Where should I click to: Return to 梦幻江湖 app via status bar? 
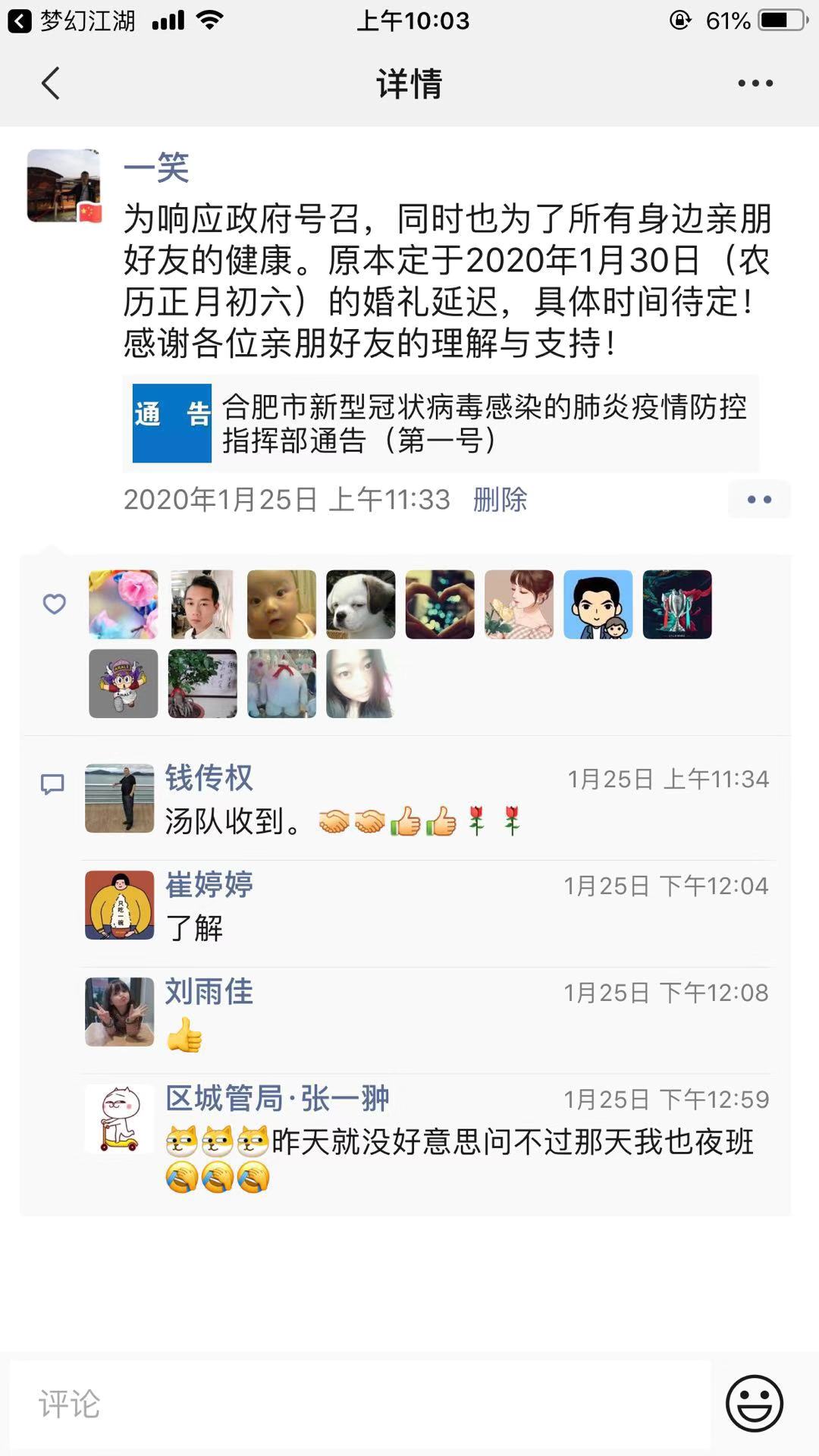click(72, 20)
